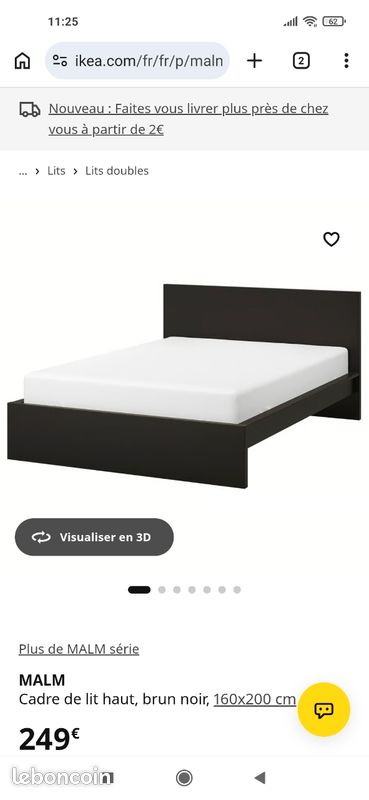369x800 pixels.
Task: Tap the system back button
Action: coord(260,778)
